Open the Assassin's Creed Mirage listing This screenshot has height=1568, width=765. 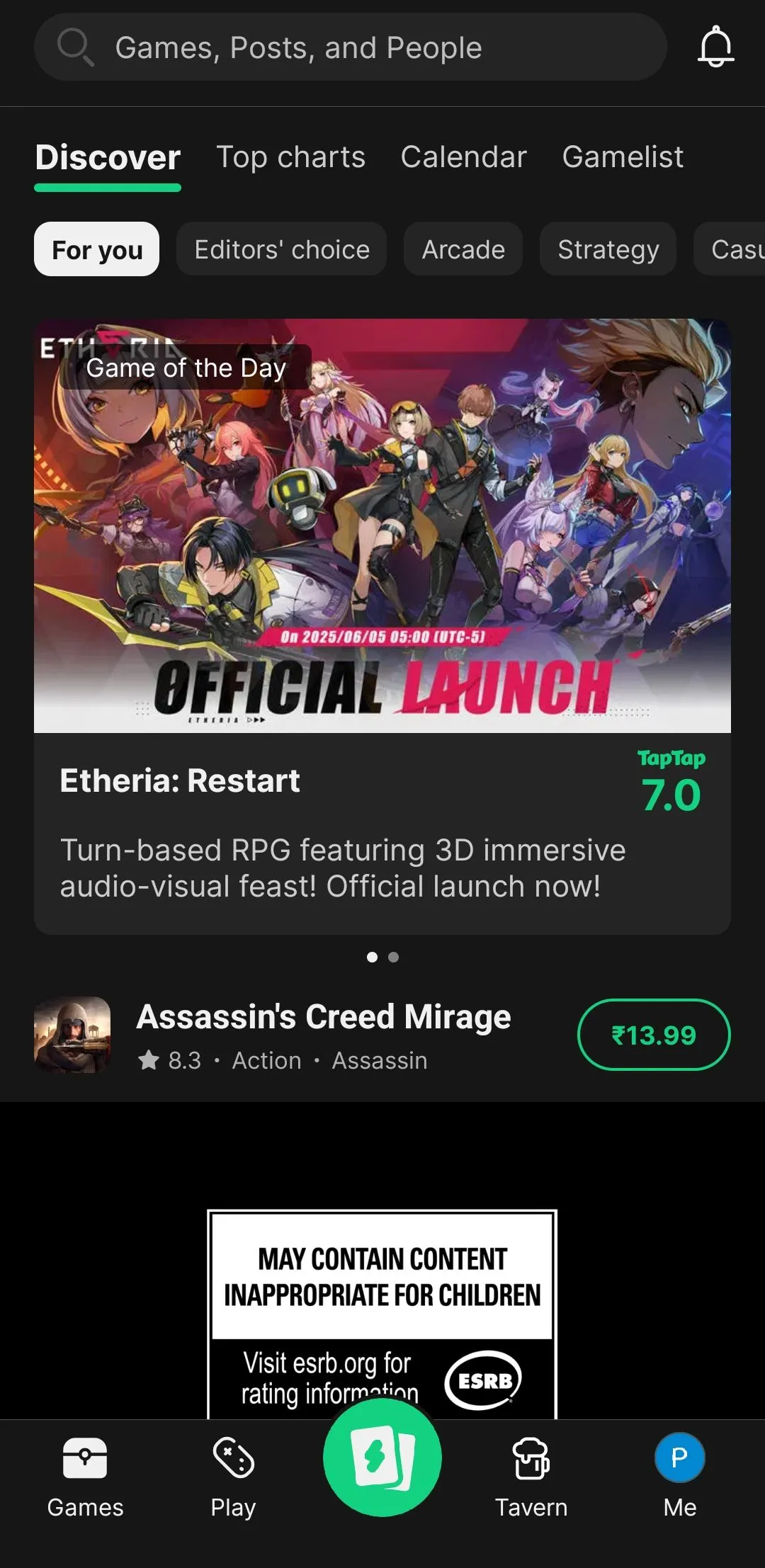323,1035
